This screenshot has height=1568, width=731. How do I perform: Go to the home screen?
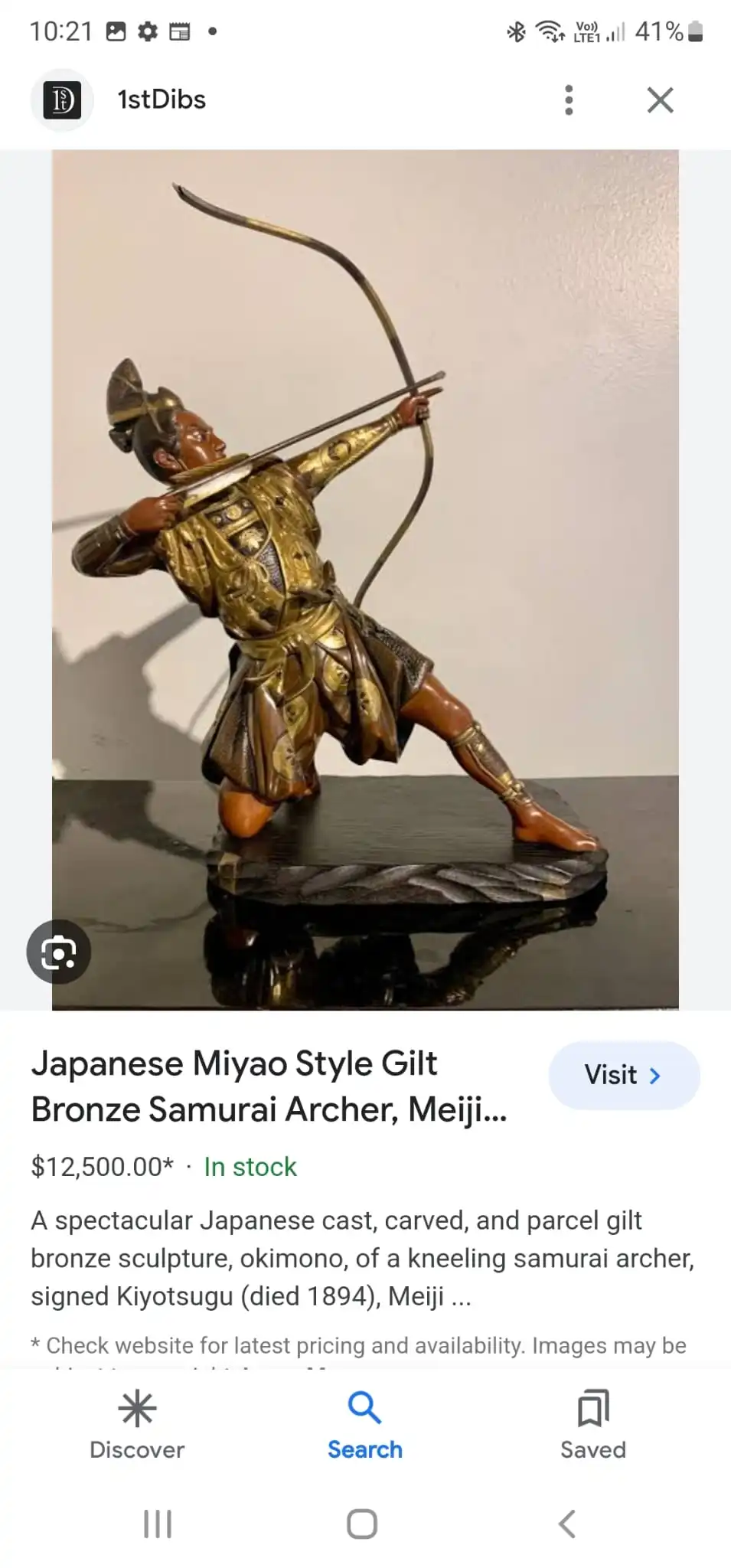362,1524
